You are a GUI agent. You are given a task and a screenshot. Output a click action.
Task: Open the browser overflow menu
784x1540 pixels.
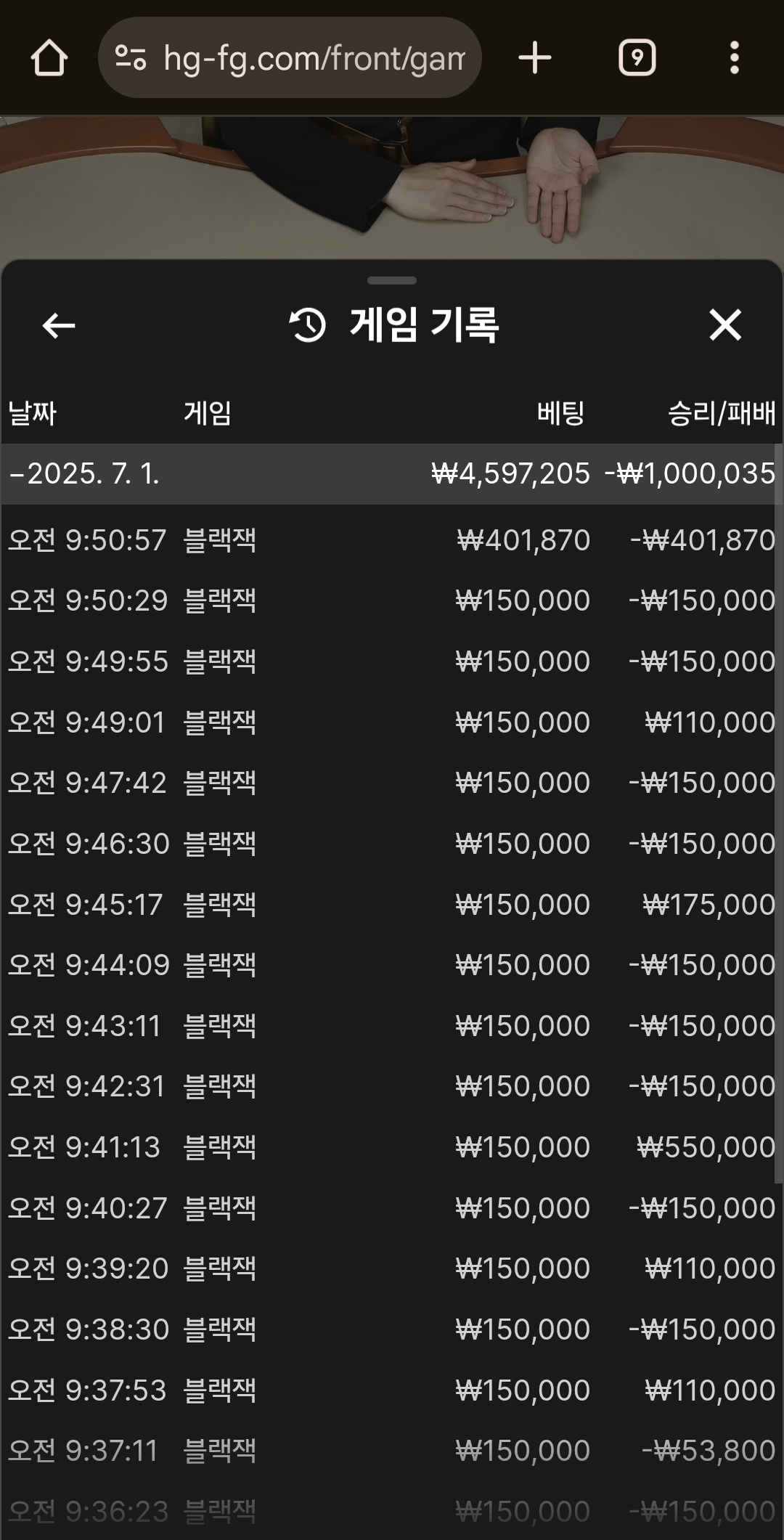(x=735, y=57)
